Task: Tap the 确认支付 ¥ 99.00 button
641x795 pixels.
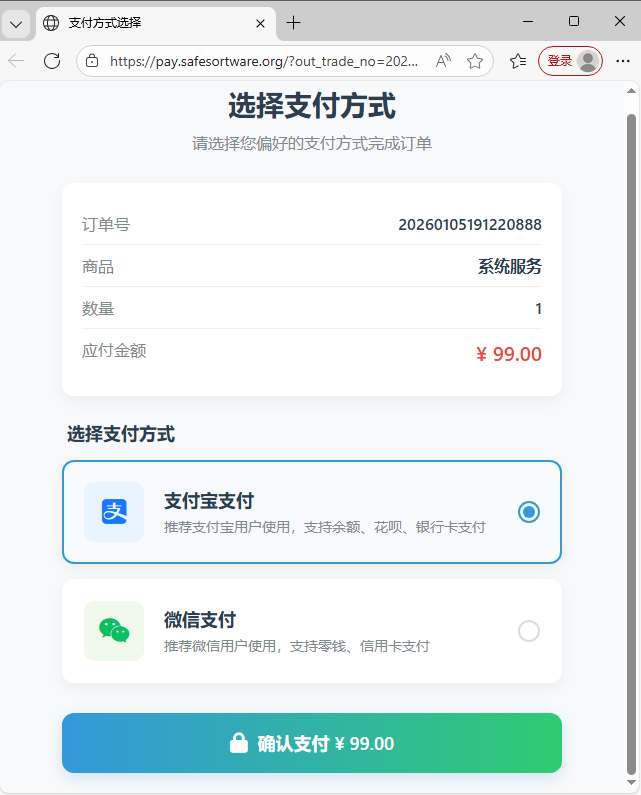Action: [x=312, y=743]
